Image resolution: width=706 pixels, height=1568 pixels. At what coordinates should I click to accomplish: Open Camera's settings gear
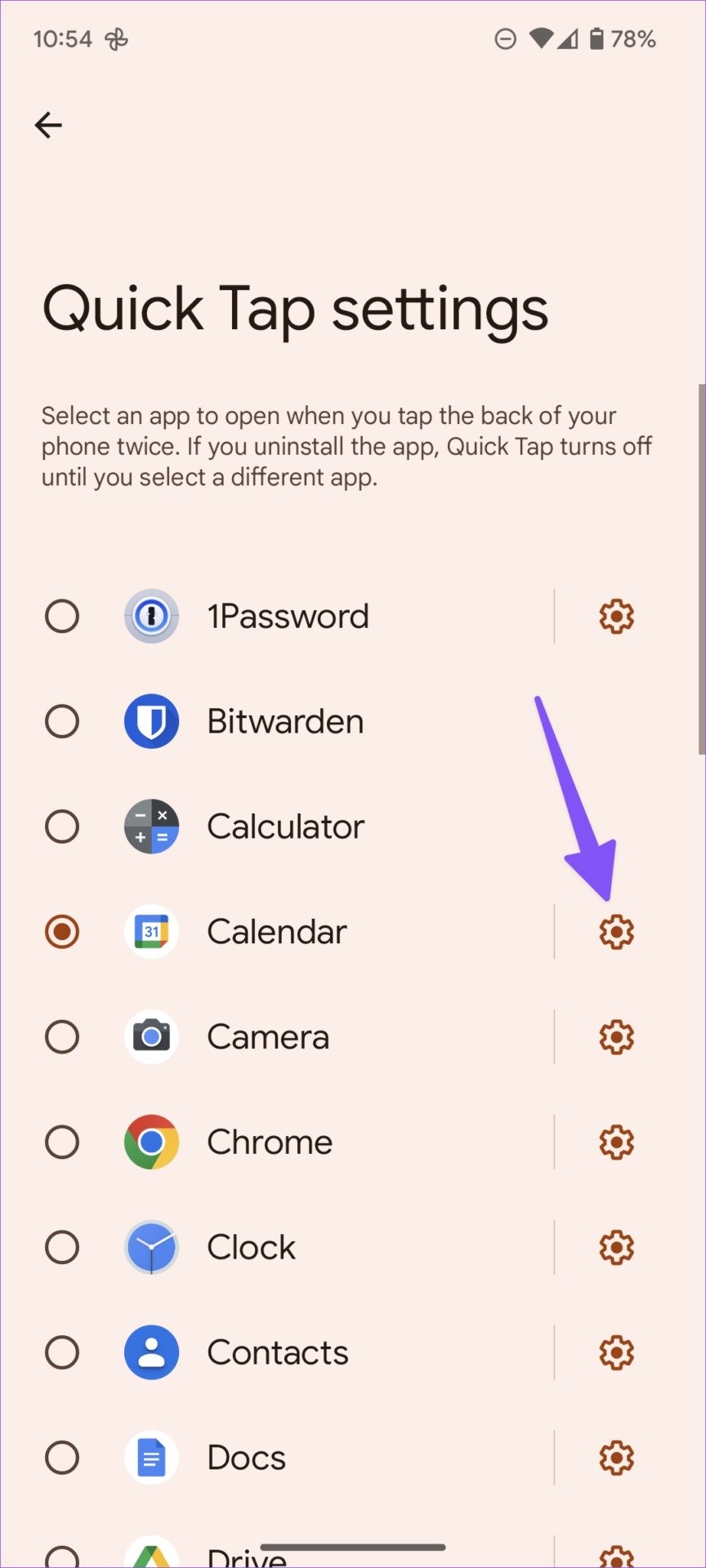pos(616,1037)
